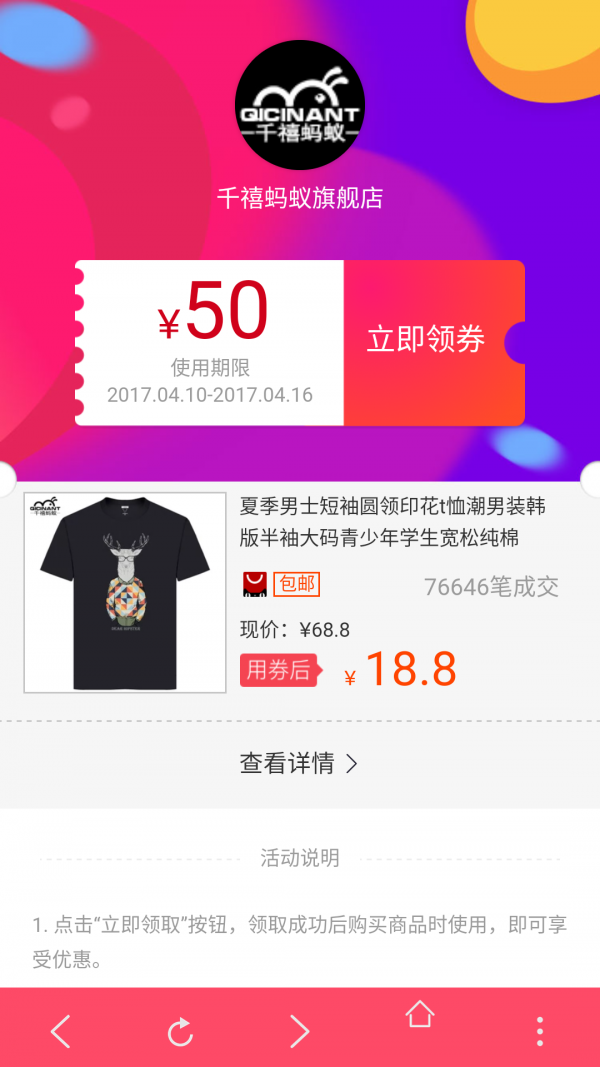600x1067 pixels.
Task: Open 查看详情 product details
Action: click(x=299, y=764)
